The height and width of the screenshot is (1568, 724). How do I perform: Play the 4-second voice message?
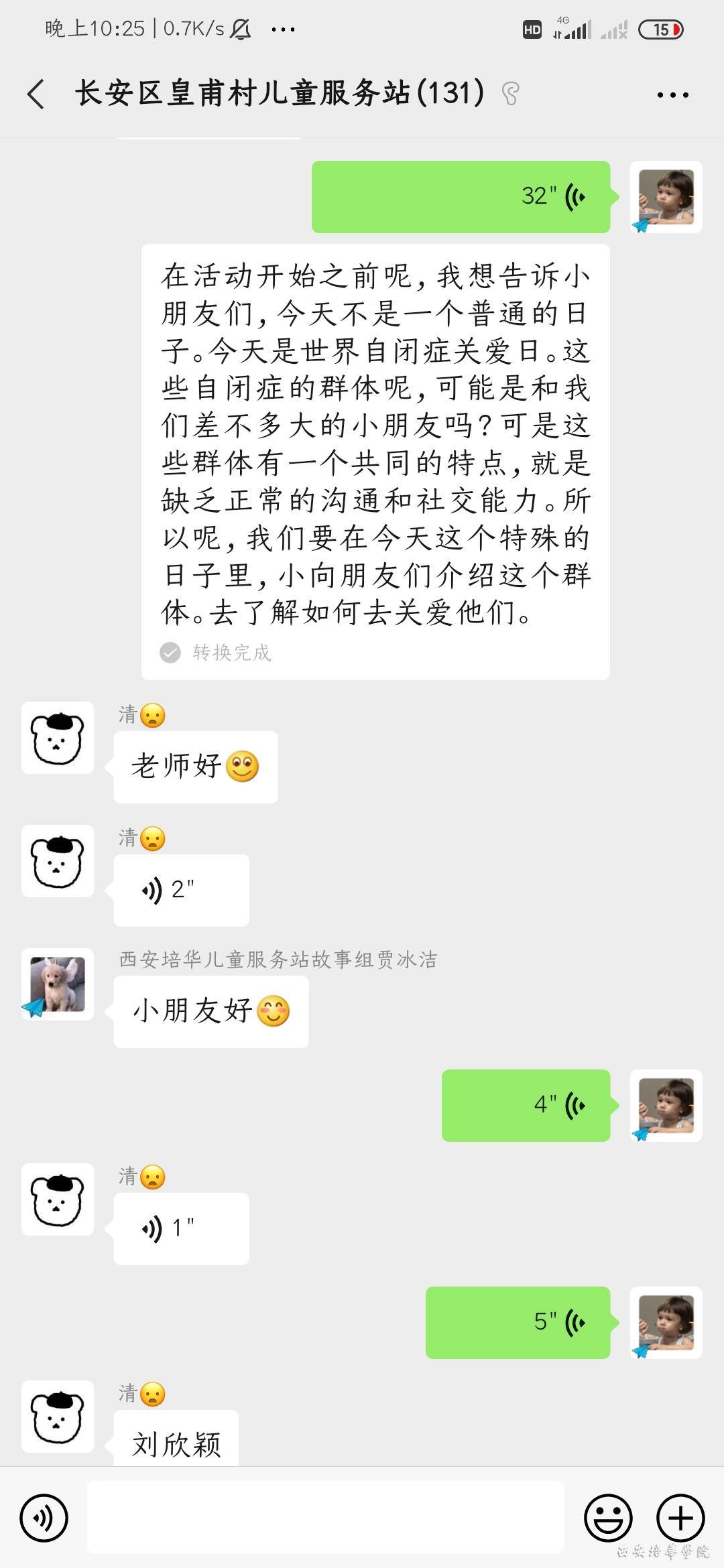pos(526,1106)
